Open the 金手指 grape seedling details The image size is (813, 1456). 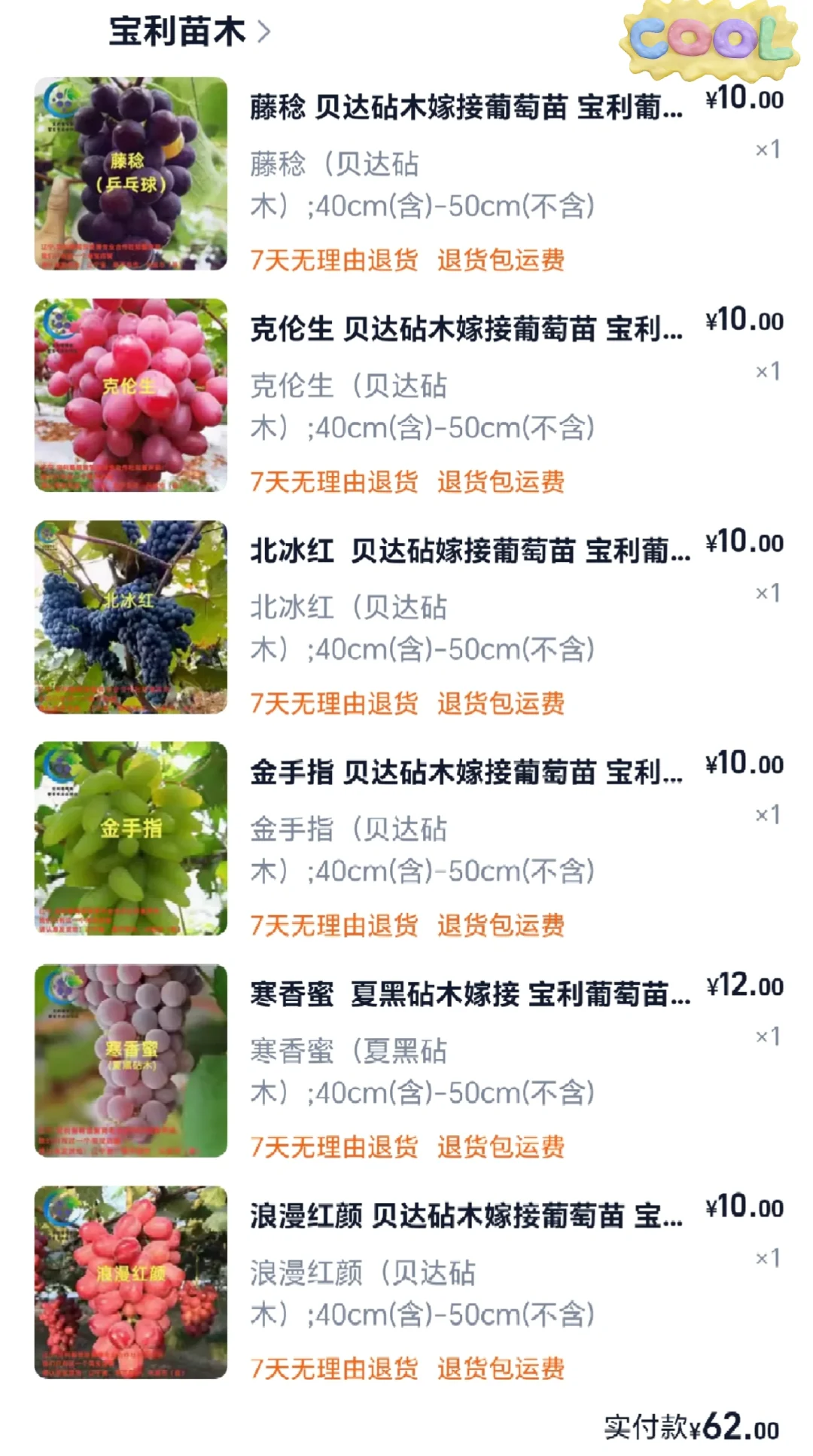click(466, 773)
